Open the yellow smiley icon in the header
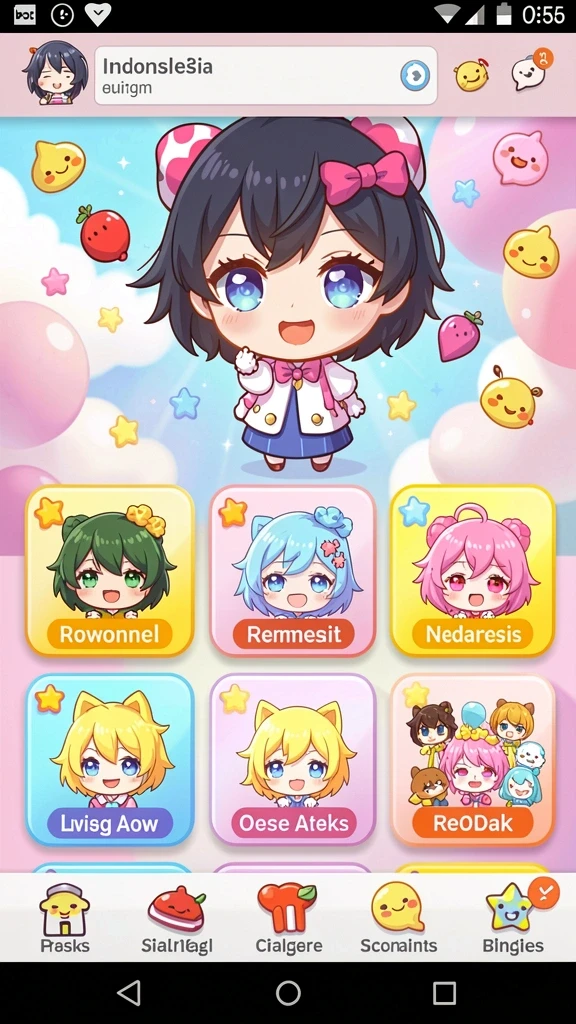Screen dimensions: 576x1024 (x=472, y=75)
